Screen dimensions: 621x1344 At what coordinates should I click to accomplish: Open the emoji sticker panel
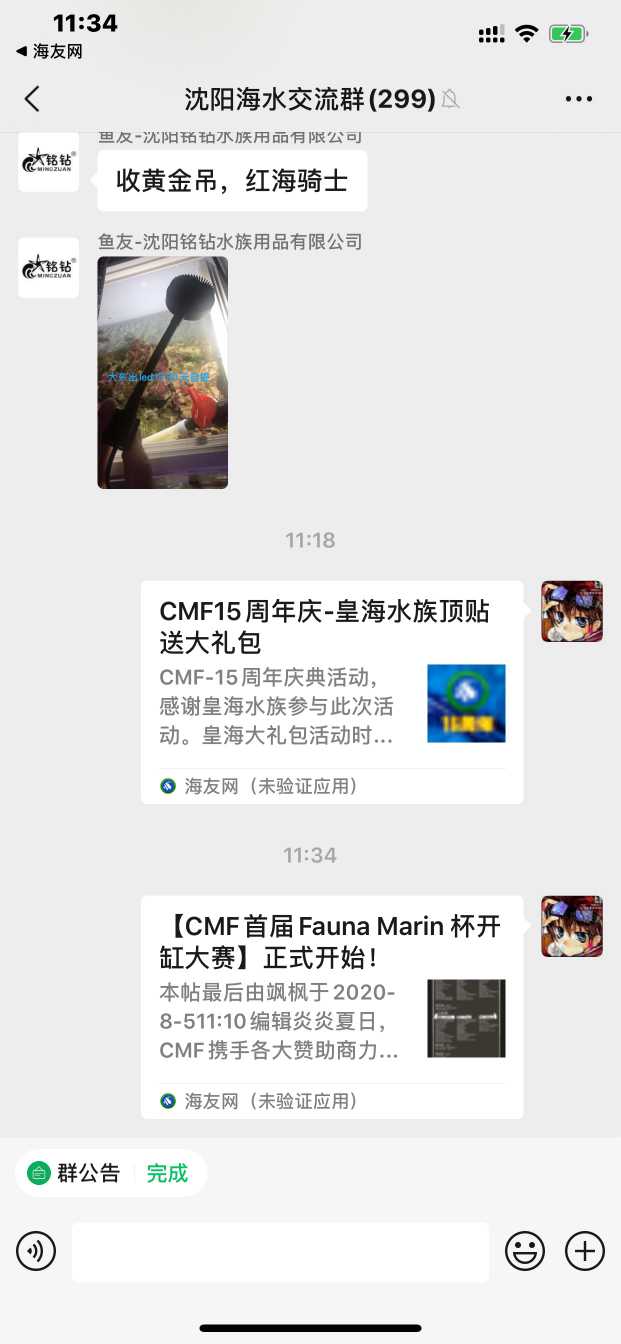point(525,1251)
